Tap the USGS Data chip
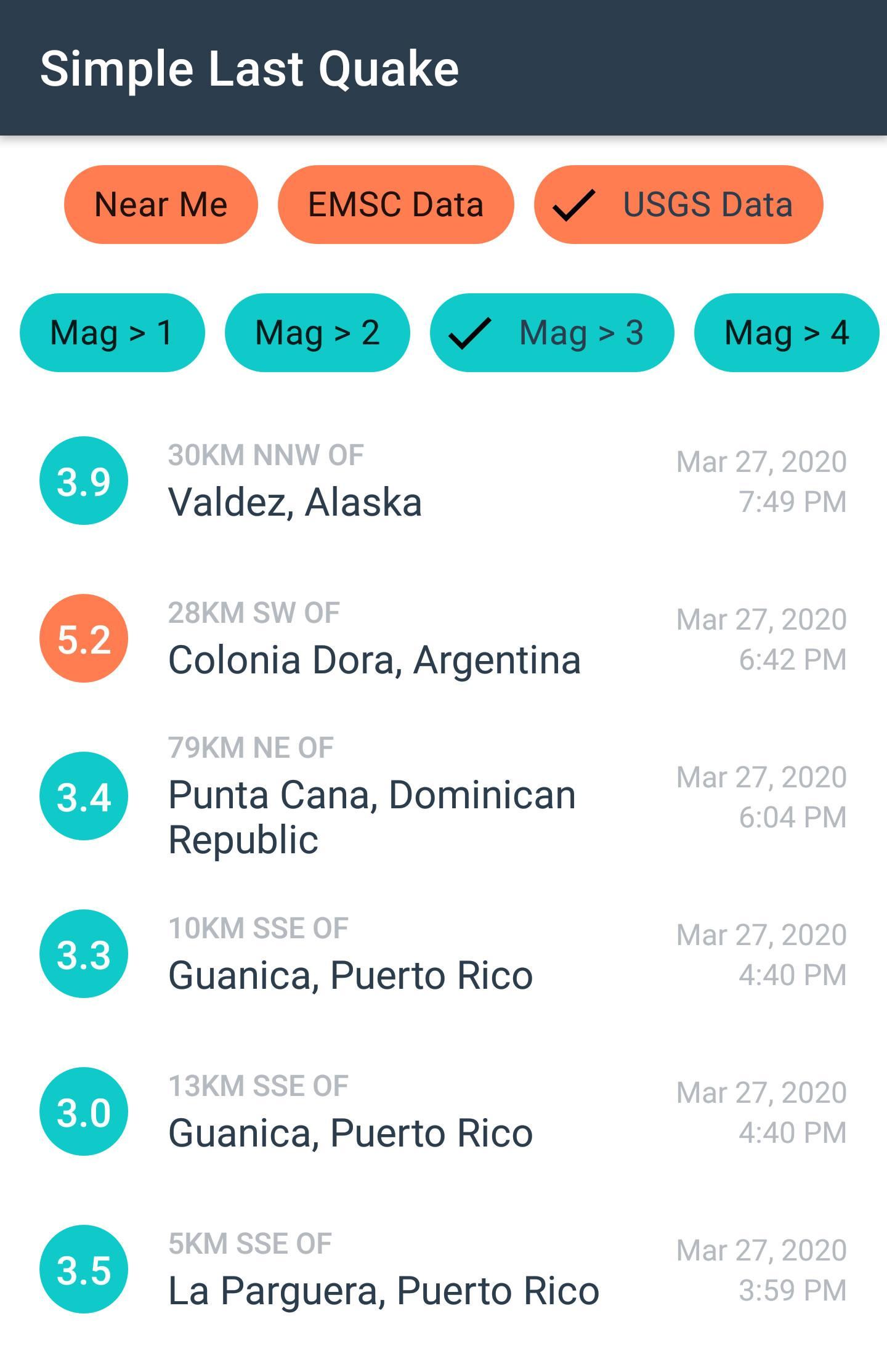The image size is (887, 1372). pyautogui.click(x=678, y=205)
